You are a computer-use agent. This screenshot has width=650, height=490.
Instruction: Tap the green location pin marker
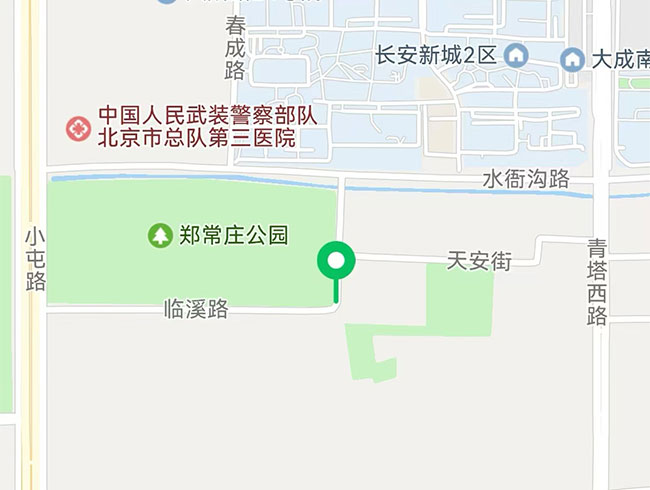pyautogui.click(x=336, y=263)
